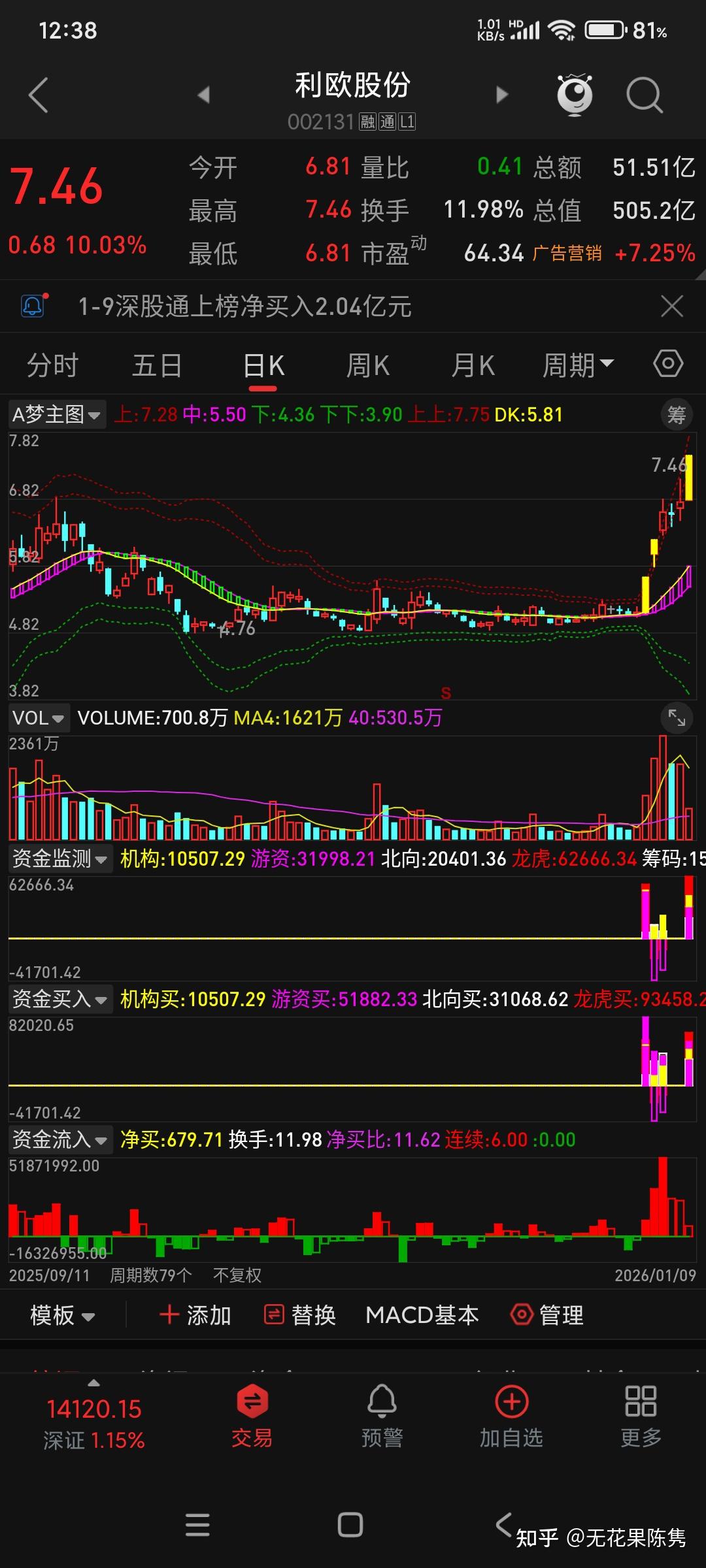Open the A梦主图 indicator dropdown
This screenshot has width=706, height=1568.
(x=57, y=414)
